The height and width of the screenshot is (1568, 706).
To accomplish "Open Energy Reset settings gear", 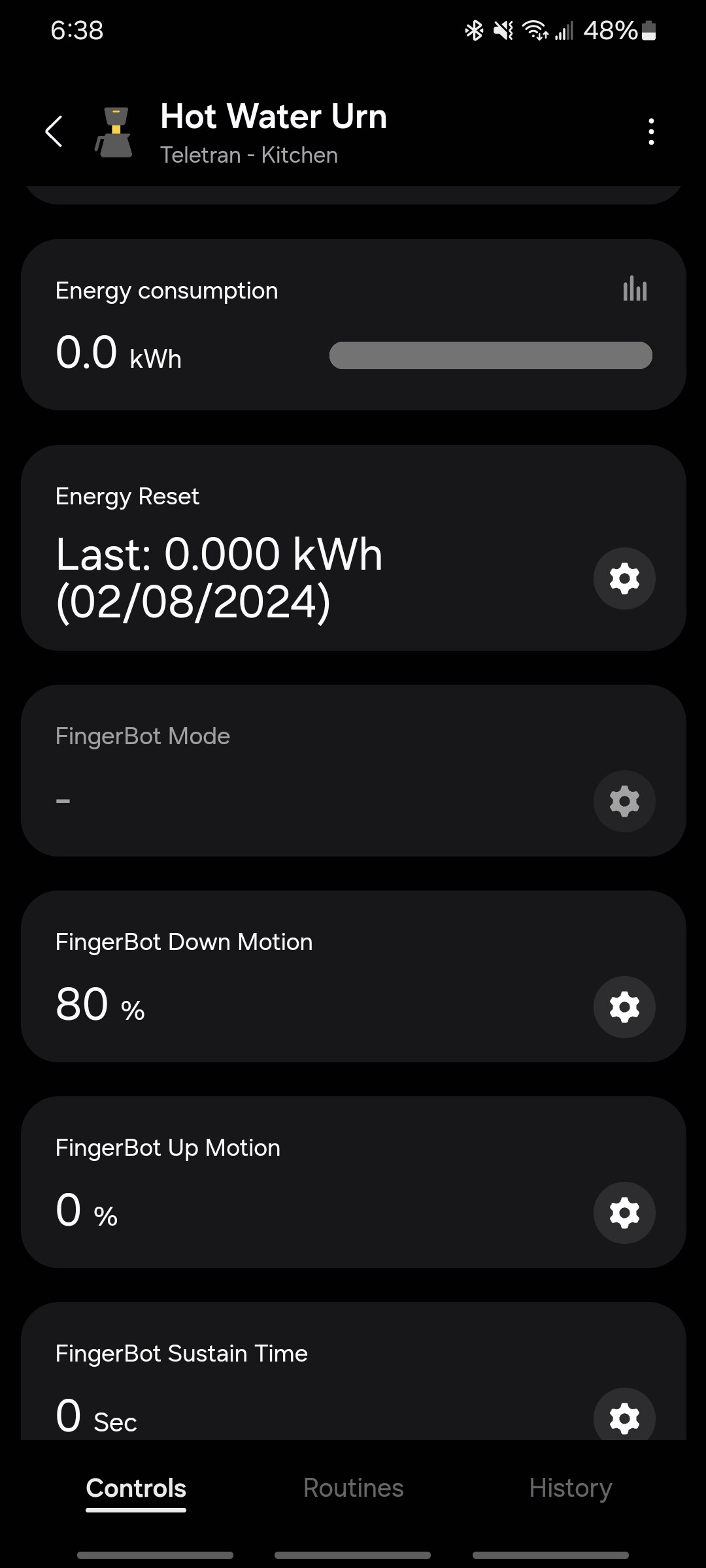I will pyautogui.click(x=624, y=578).
